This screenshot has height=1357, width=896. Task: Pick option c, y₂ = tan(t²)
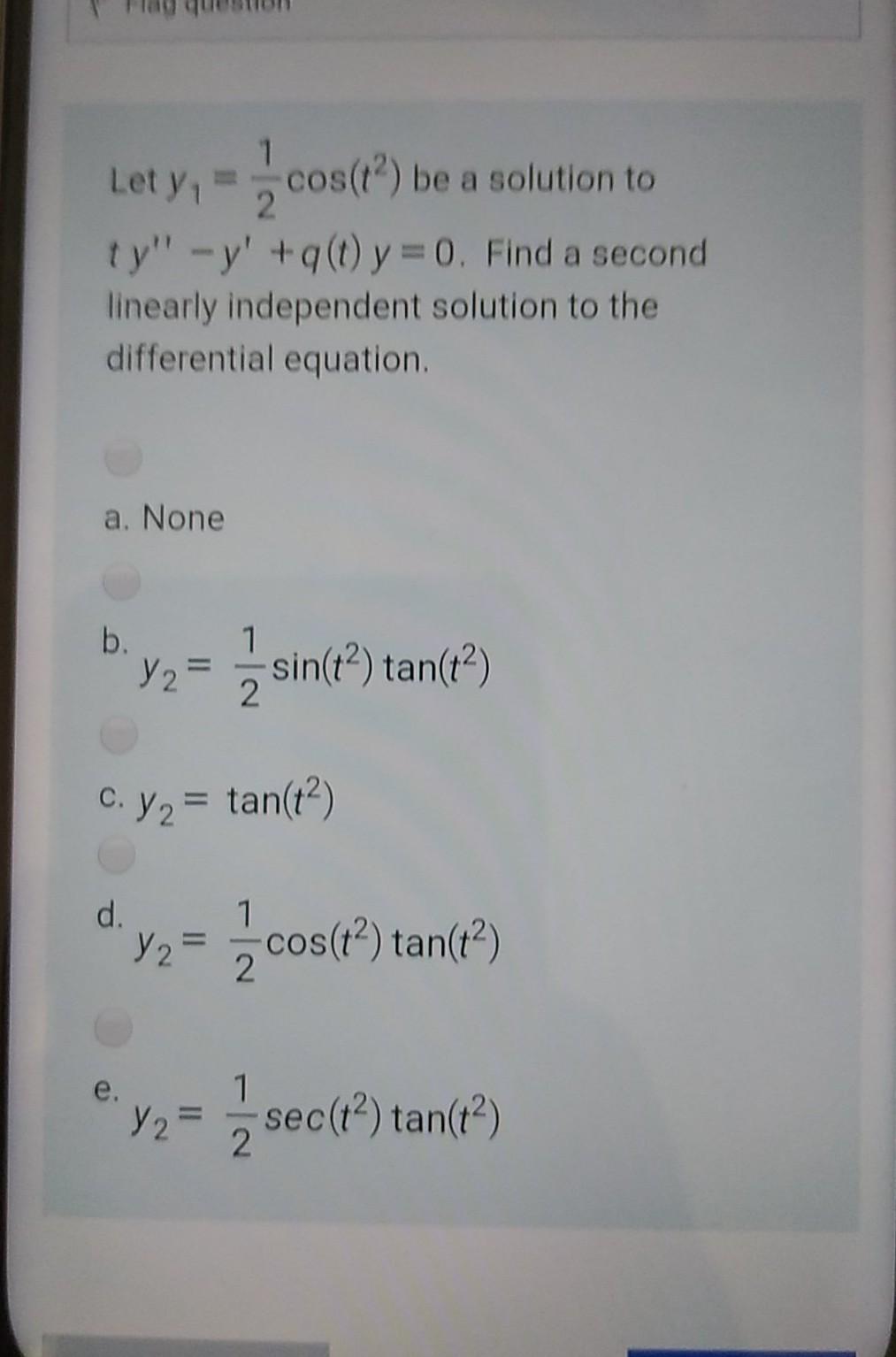click(119, 735)
